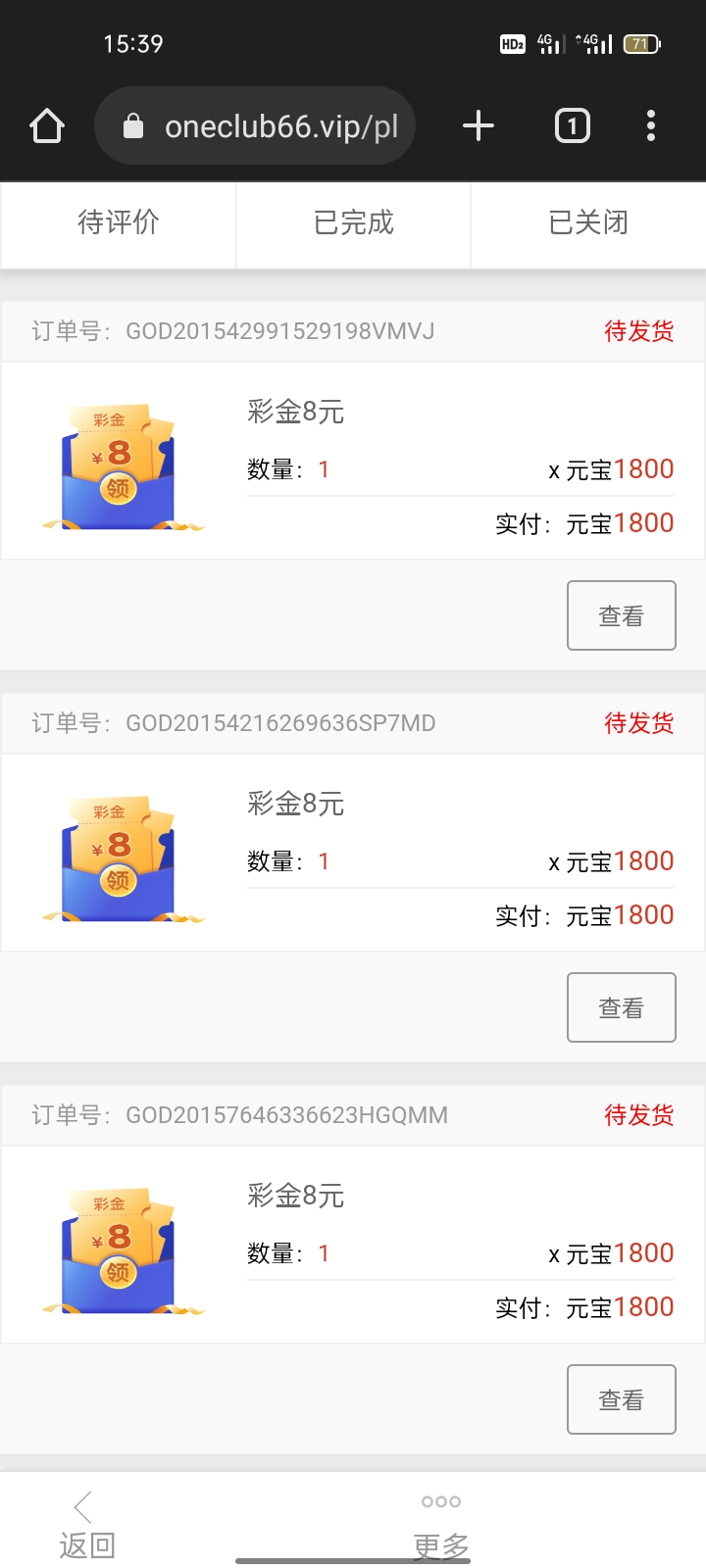Tap the quantity value 1 on third order
The image size is (706, 1568).
(324, 1252)
